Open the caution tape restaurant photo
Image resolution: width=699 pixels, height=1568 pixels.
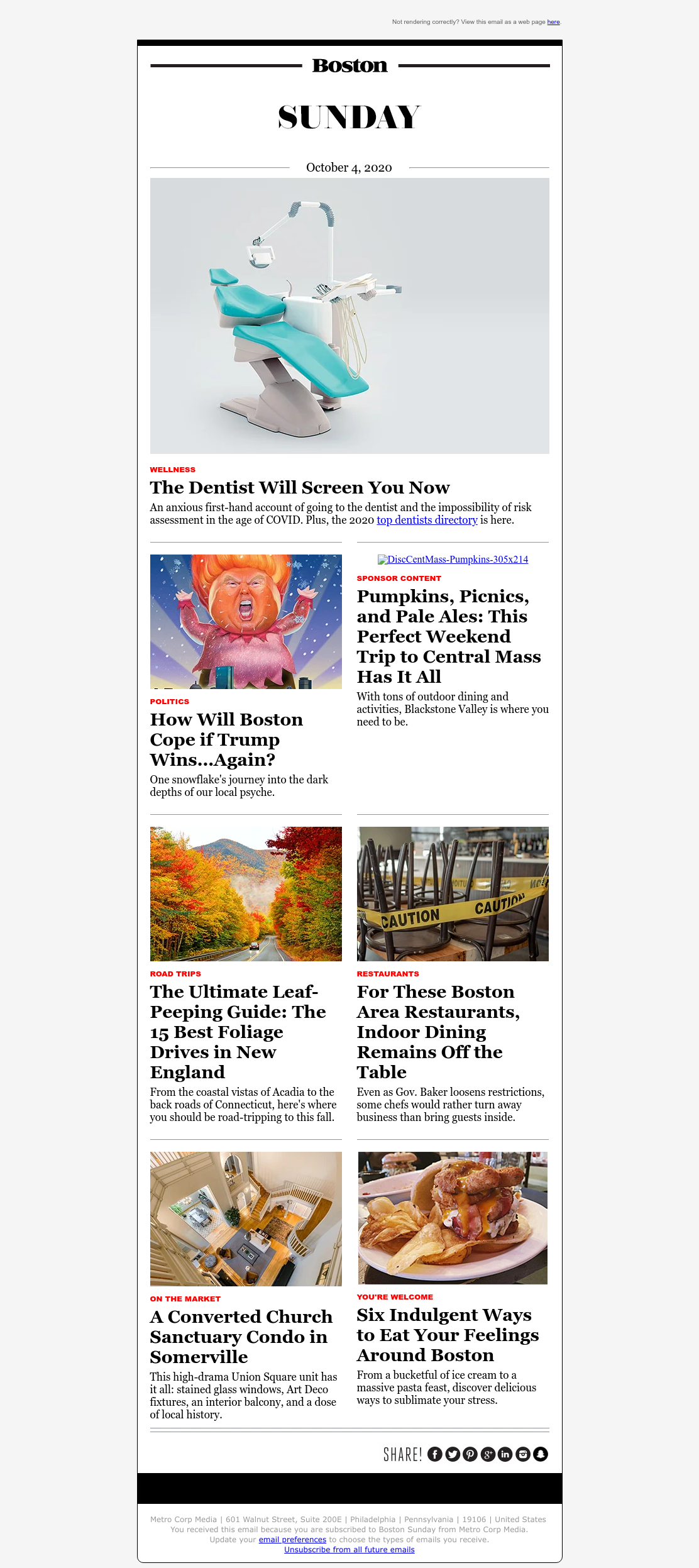[x=453, y=894]
